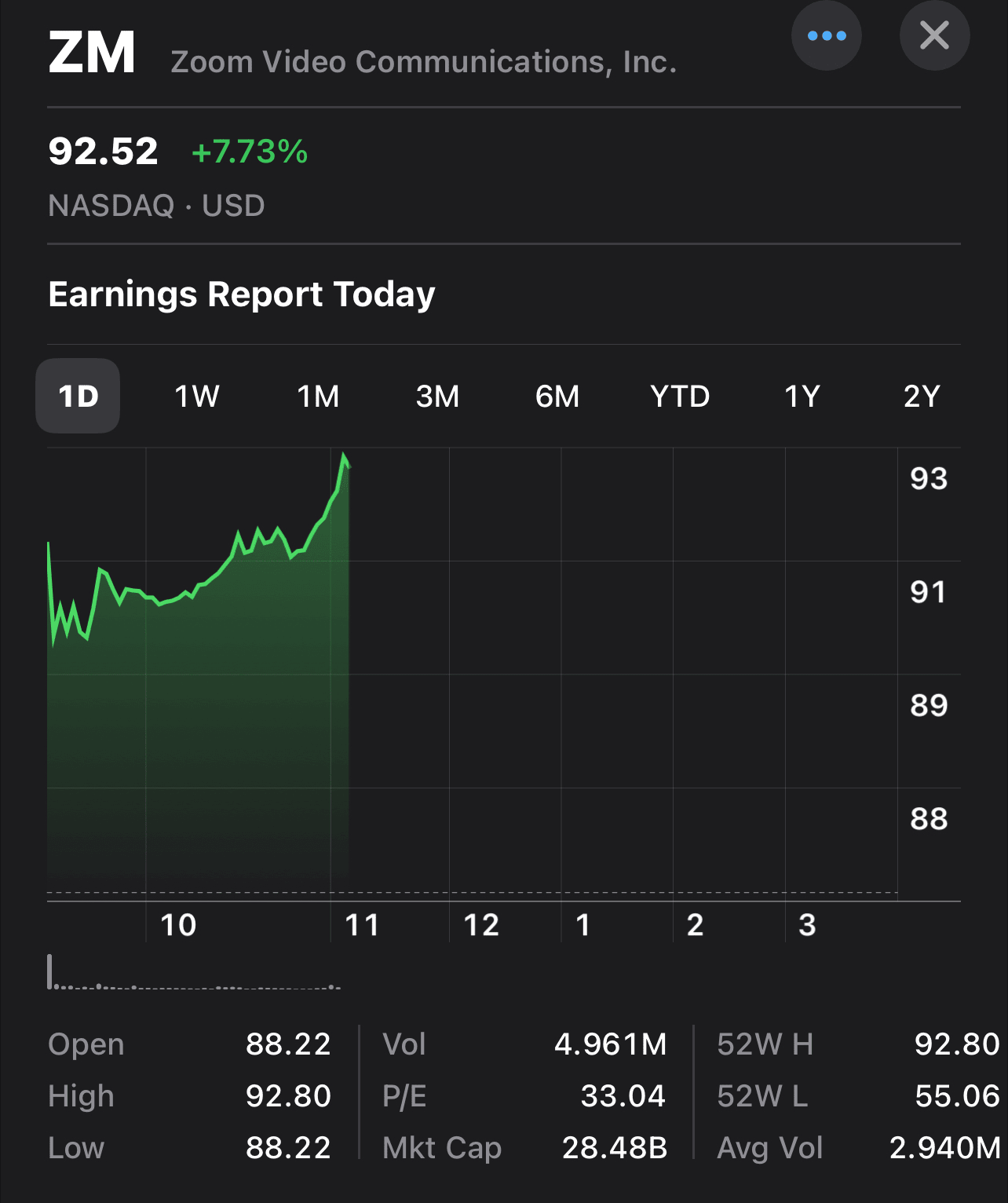Switch chart to 1W range
The height and width of the screenshot is (1203, 1008).
196,396
